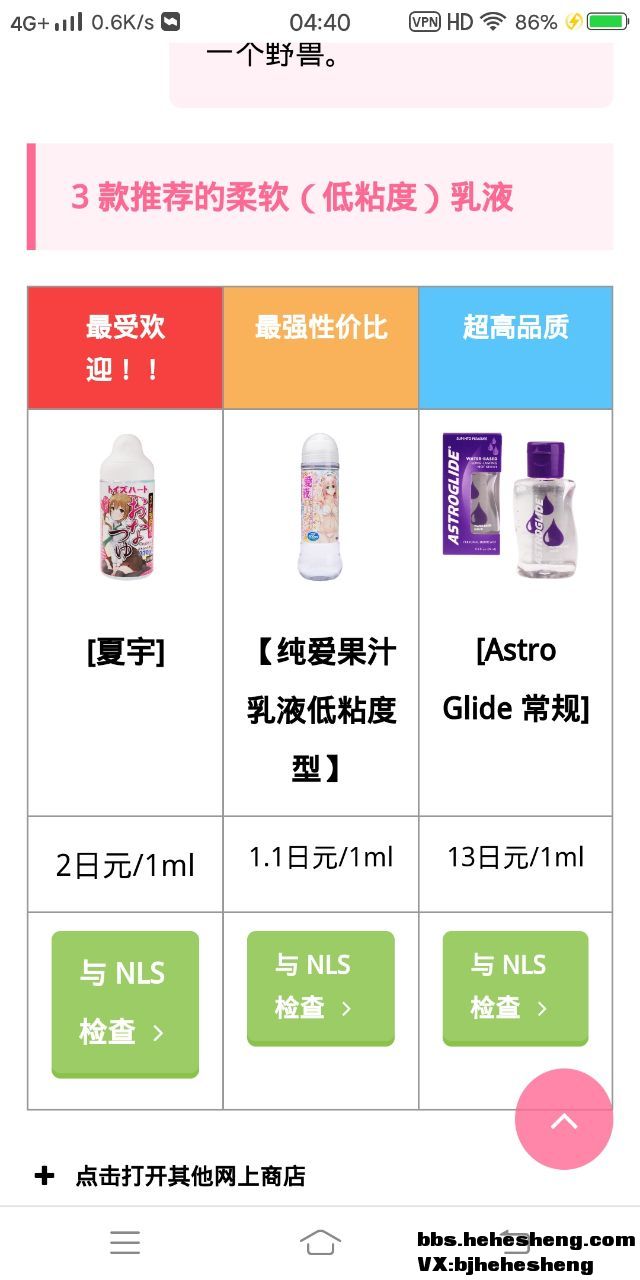The width and height of the screenshot is (640, 1280).
Task: Open the 夏宇 product image
Action: tap(126, 507)
